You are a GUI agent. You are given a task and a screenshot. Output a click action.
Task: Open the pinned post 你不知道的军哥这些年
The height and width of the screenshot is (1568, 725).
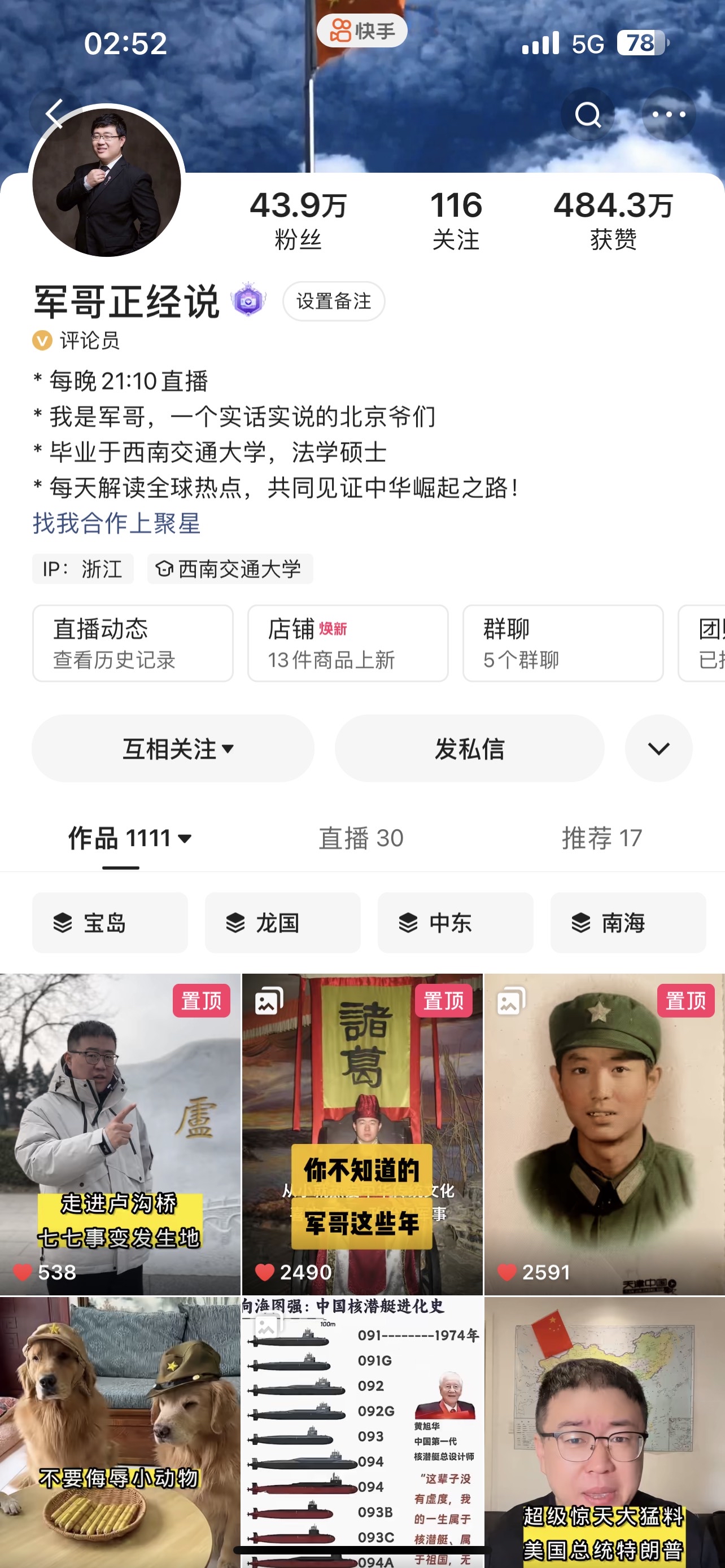(x=362, y=1133)
